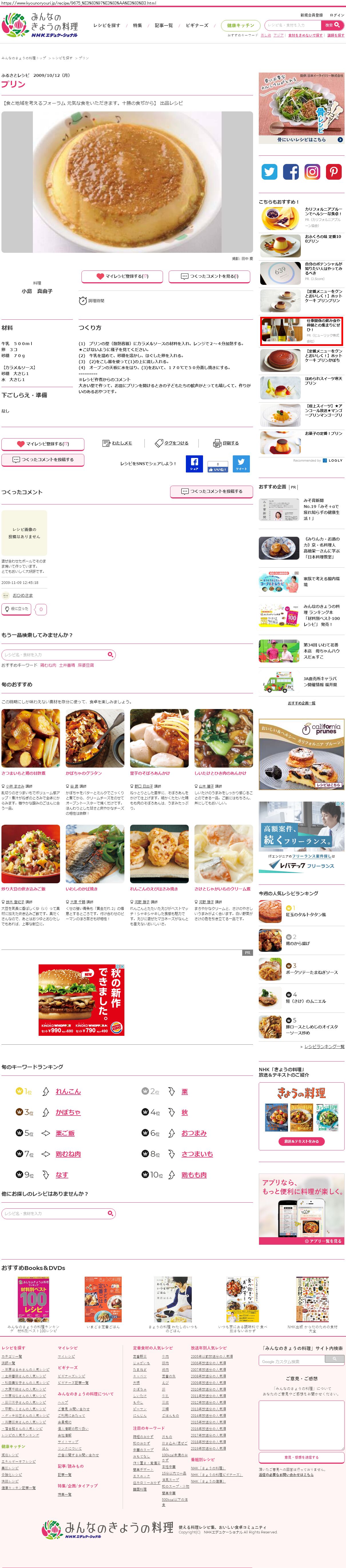
Task: Add recipe via top マイレシピ登録する button
Action: pyautogui.click(x=122, y=276)
